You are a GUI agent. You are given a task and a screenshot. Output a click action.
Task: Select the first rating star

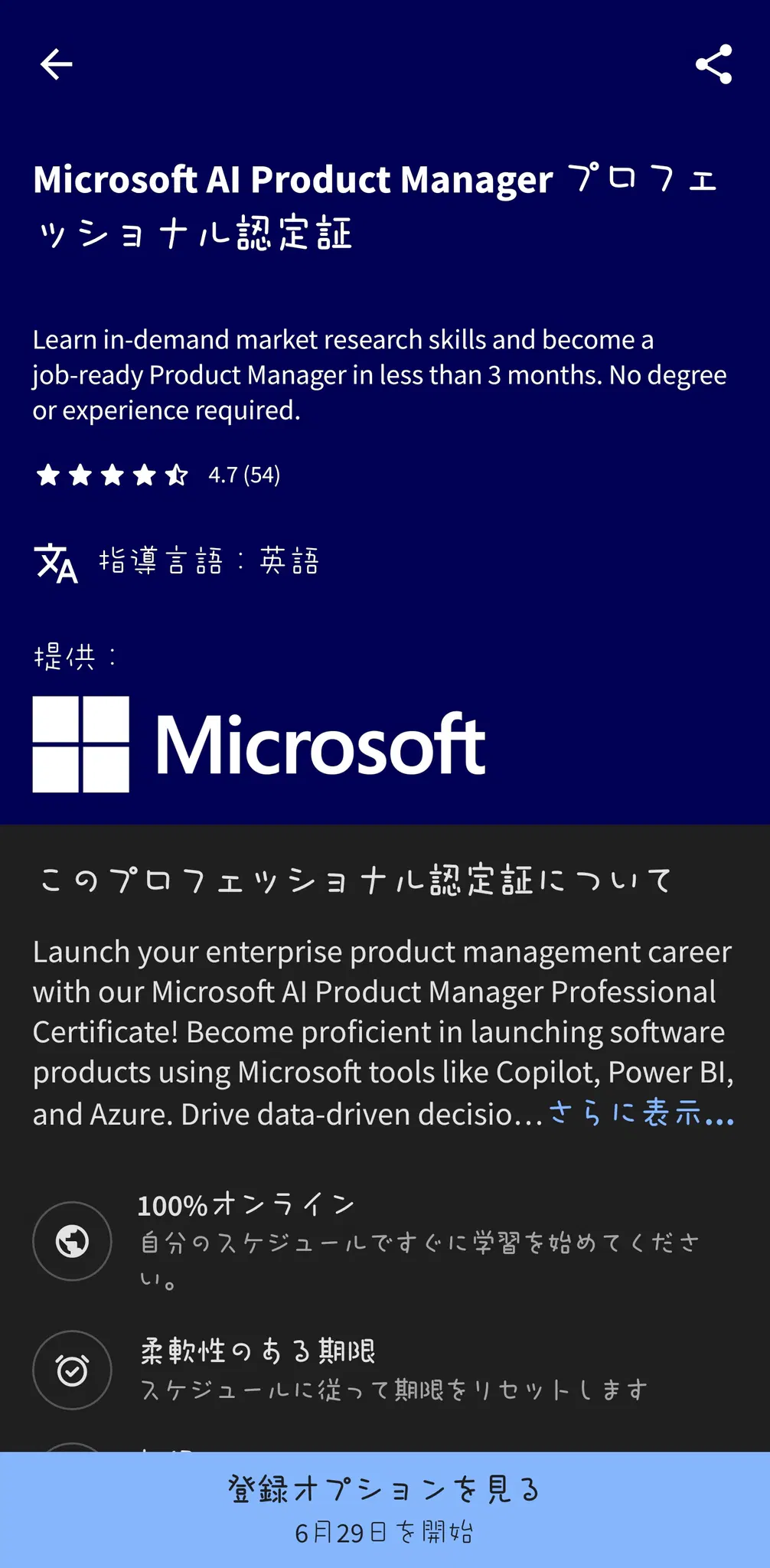(49, 475)
